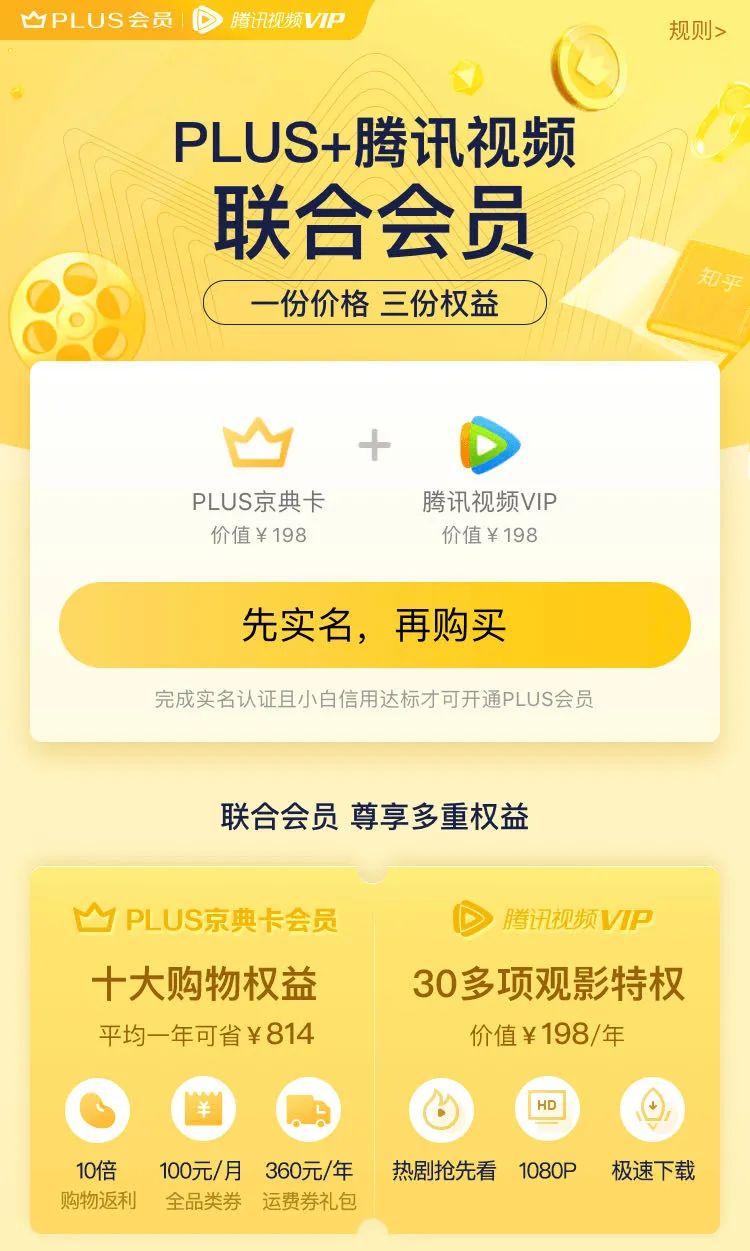The width and height of the screenshot is (750, 1251).
Task: Select the PLUS京典卡会员 benefits card
Action: click(x=203, y=1040)
